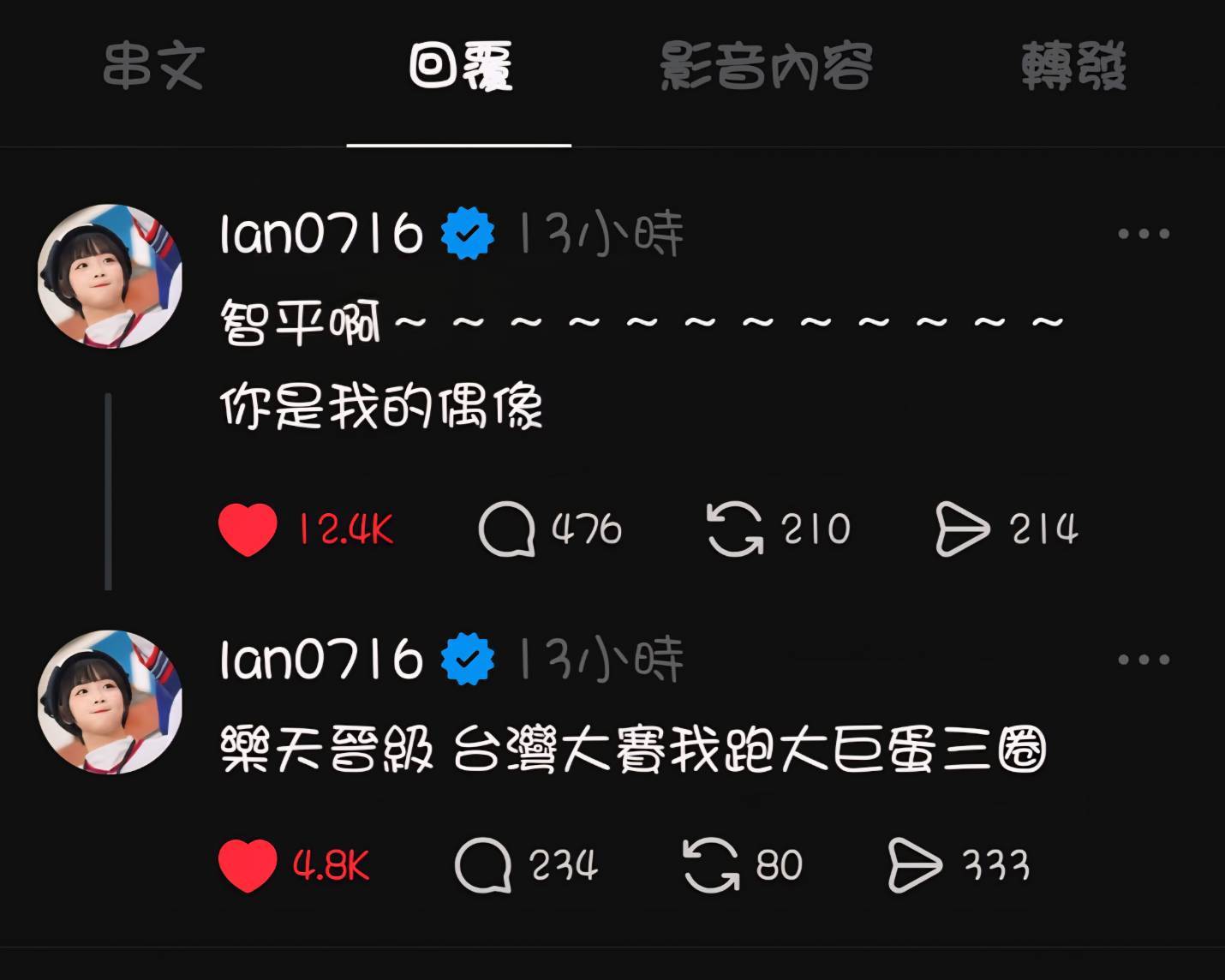
Task: Repost the 智平啊 post
Action: tap(734, 529)
